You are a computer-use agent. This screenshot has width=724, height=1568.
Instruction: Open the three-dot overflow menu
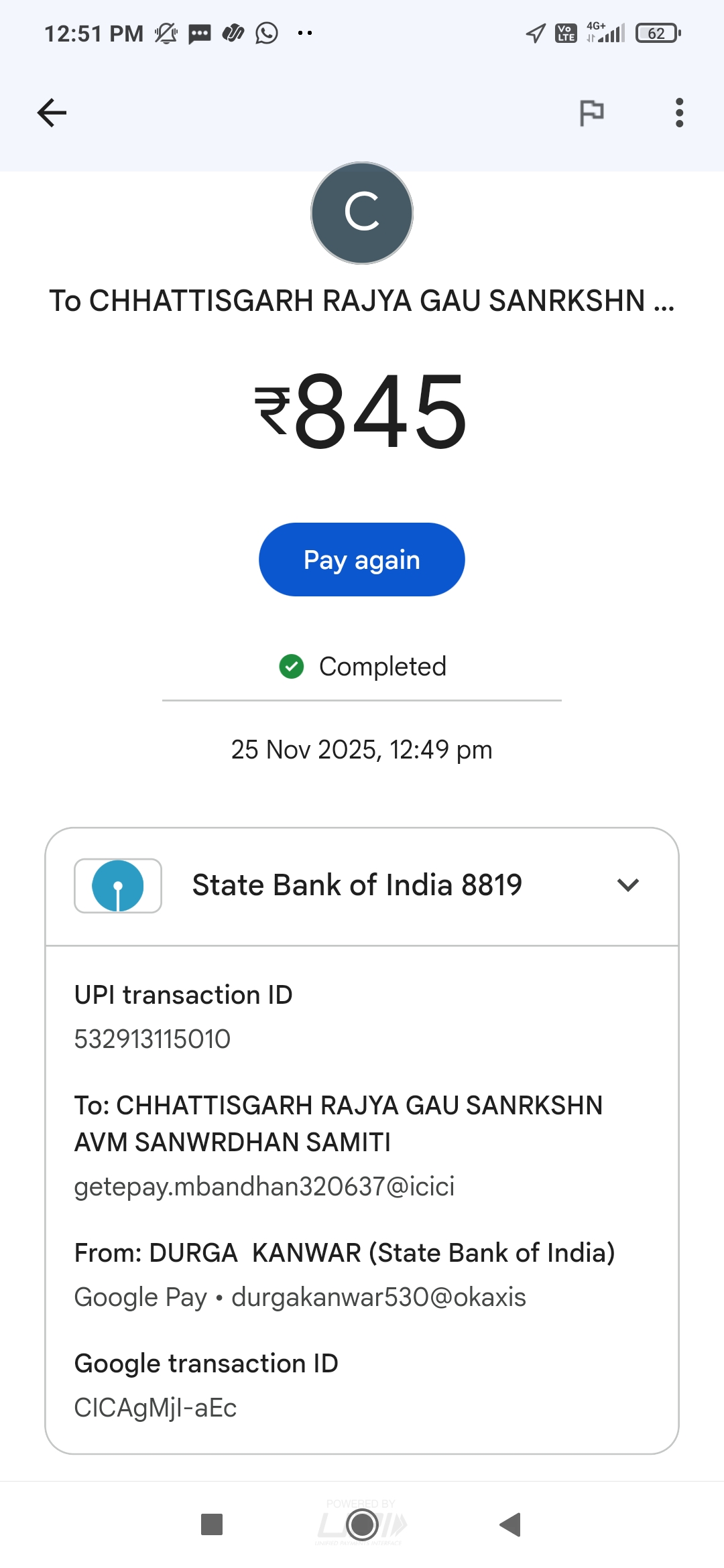point(679,113)
